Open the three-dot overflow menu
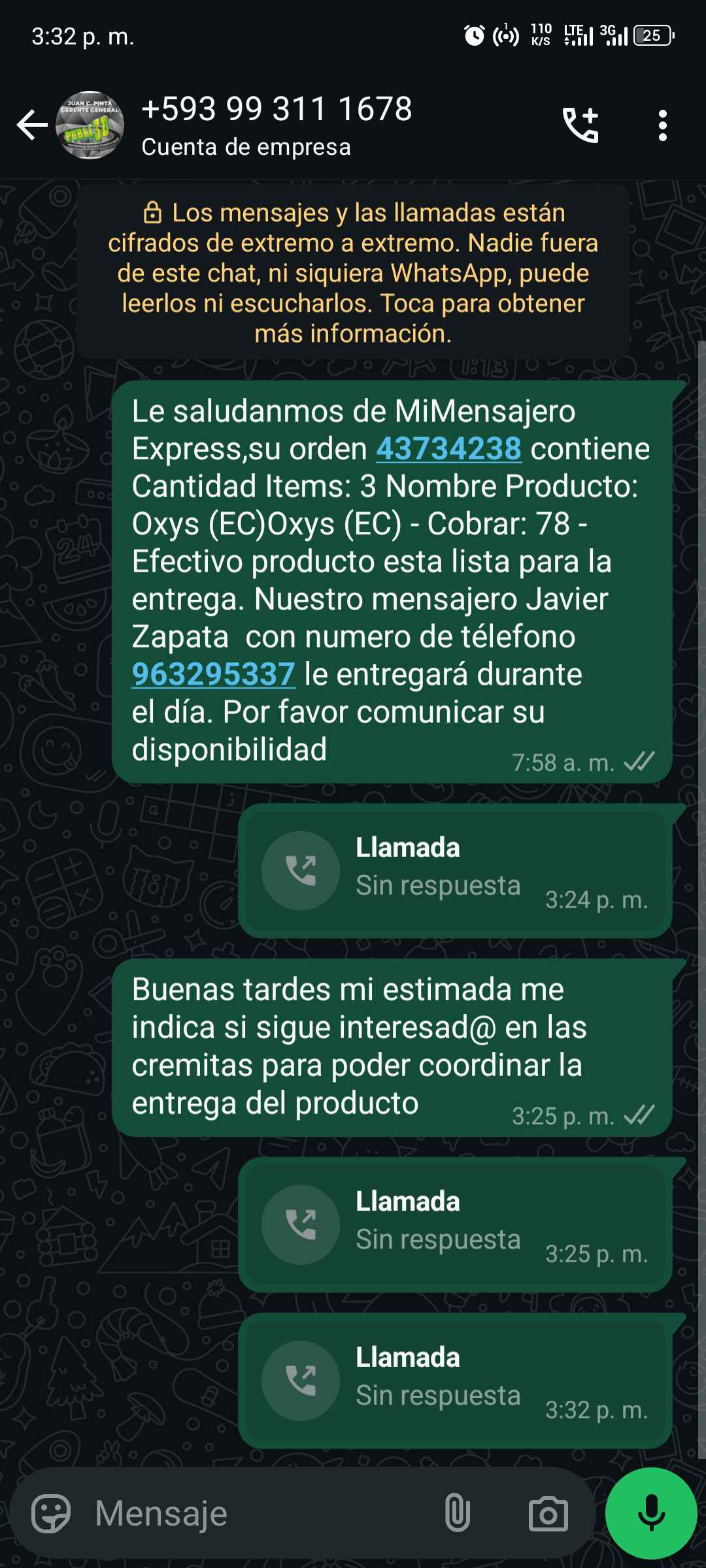This screenshot has height=1568, width=706. tap(663, 125)
